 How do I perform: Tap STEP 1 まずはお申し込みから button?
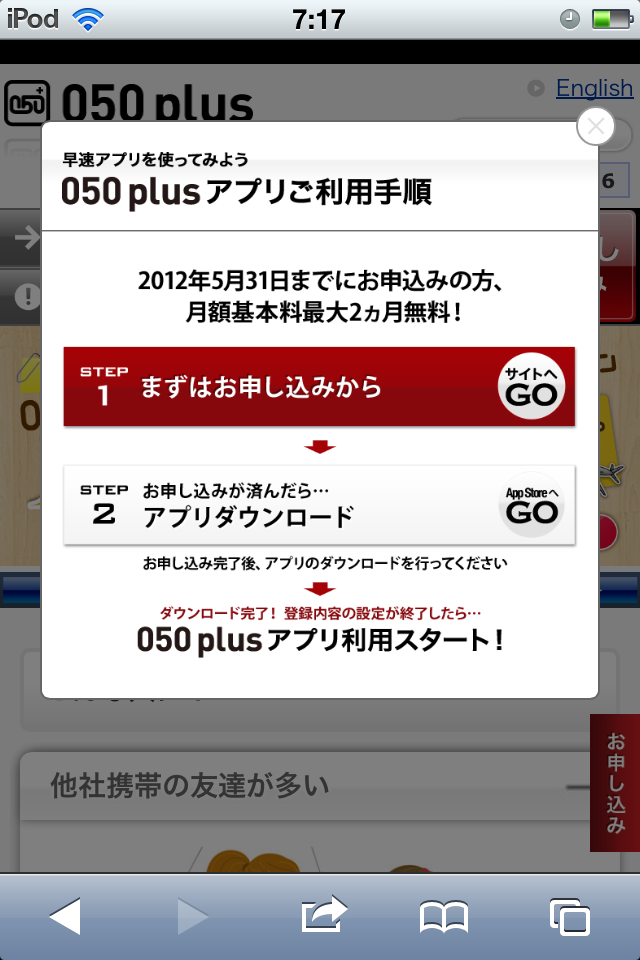[319, 387]
